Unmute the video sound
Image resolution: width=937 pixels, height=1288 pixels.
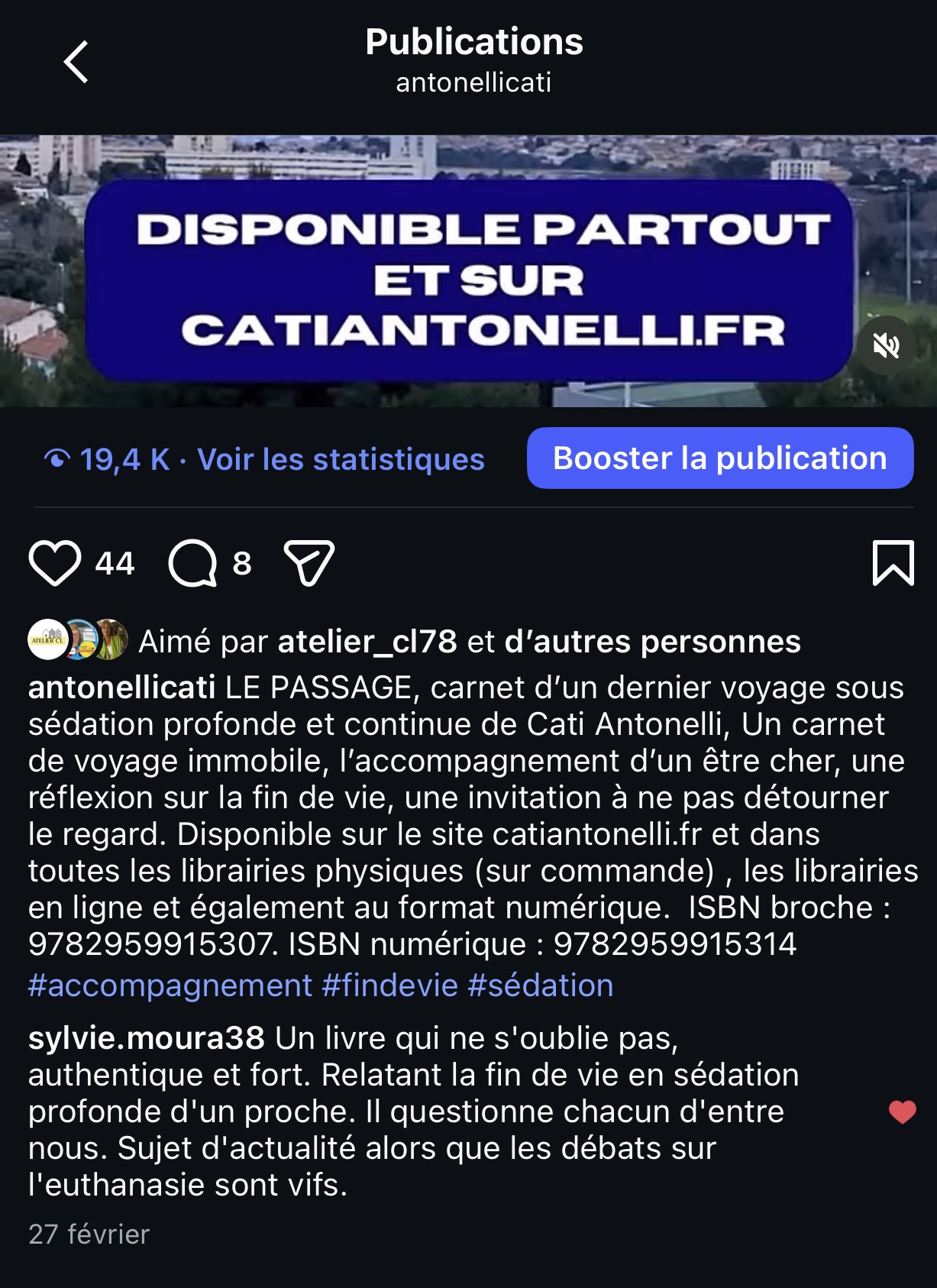(886, 346)
